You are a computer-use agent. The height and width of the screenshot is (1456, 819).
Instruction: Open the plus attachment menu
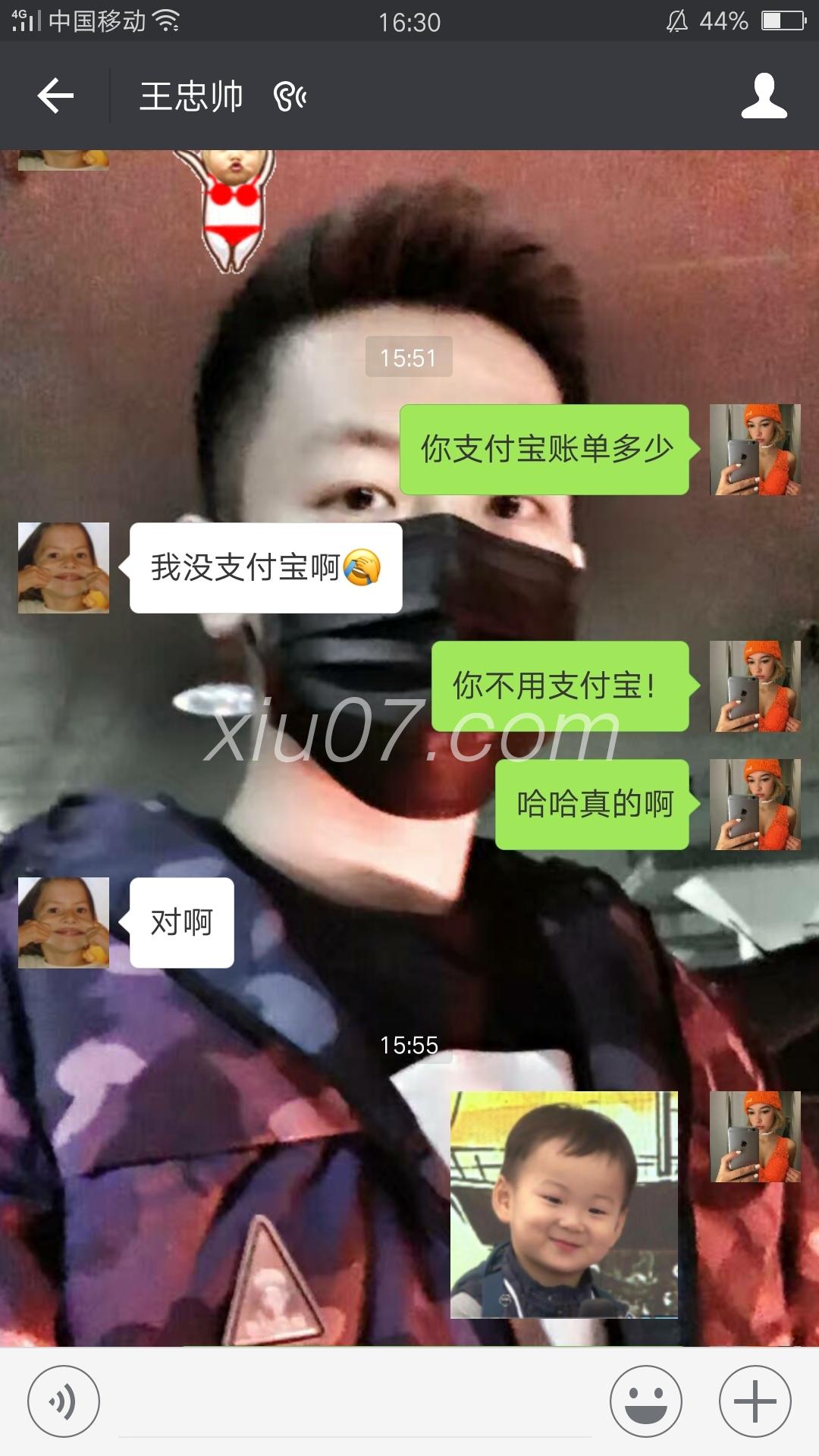coord(755,1401)
